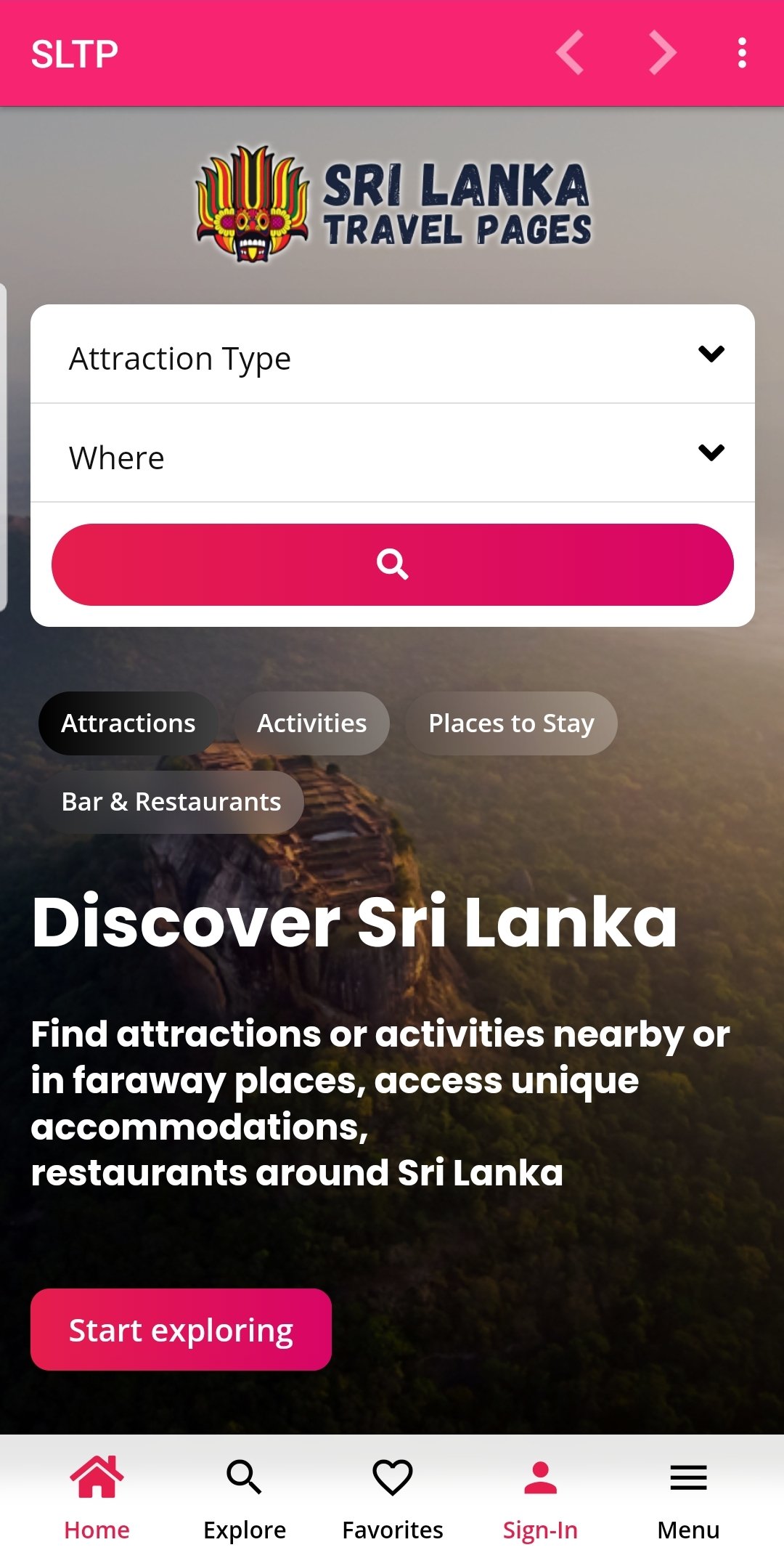Screen dimensions: 784x1566
Task: Choose the Activities chip
Action: point(312,723)
